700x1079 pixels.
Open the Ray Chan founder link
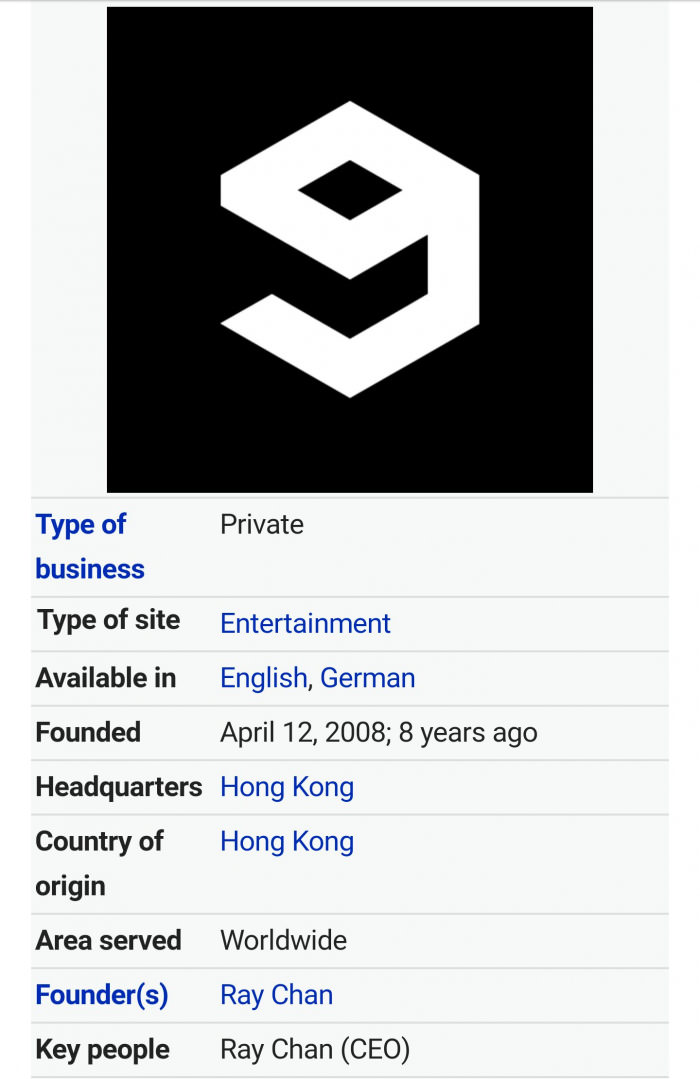coord(276,995)
